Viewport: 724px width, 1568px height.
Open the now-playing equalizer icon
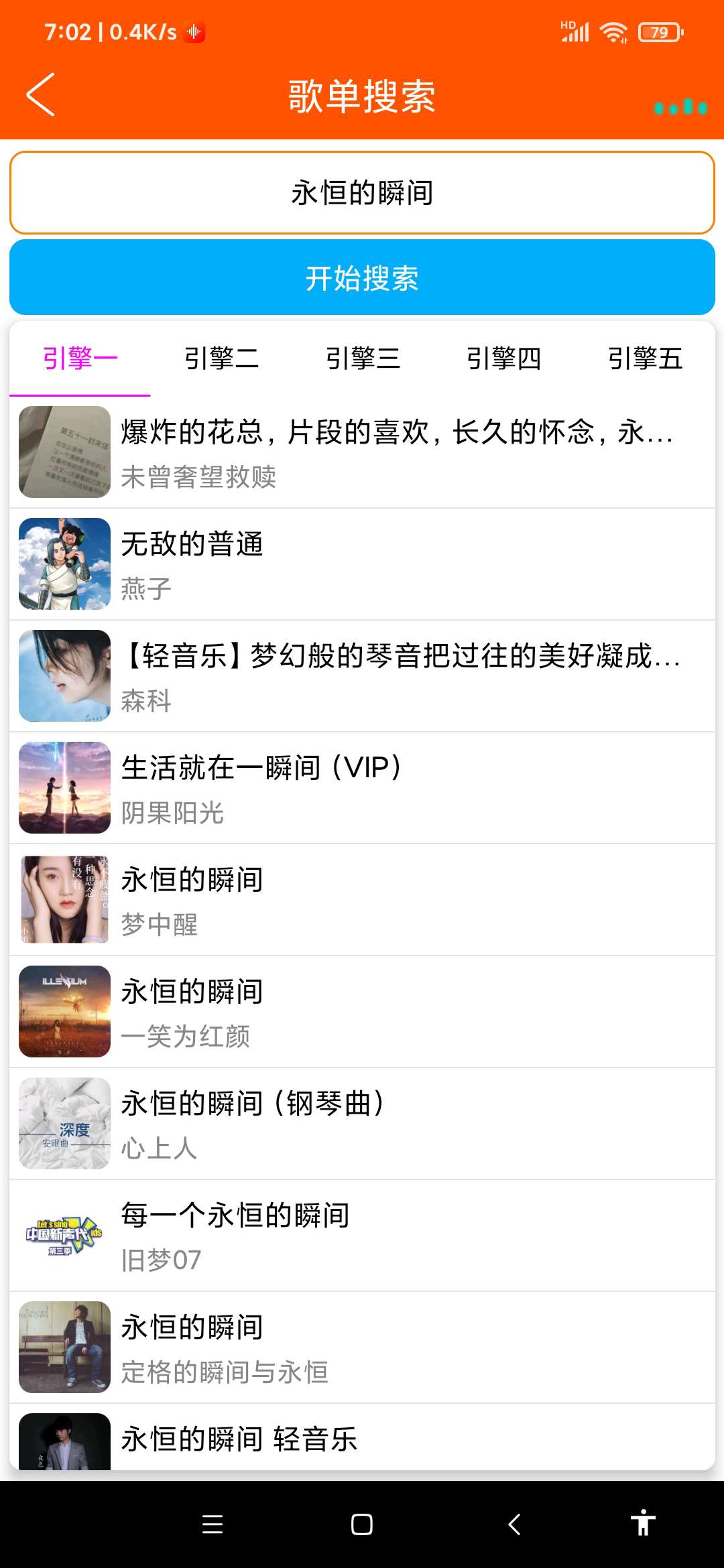680,107
